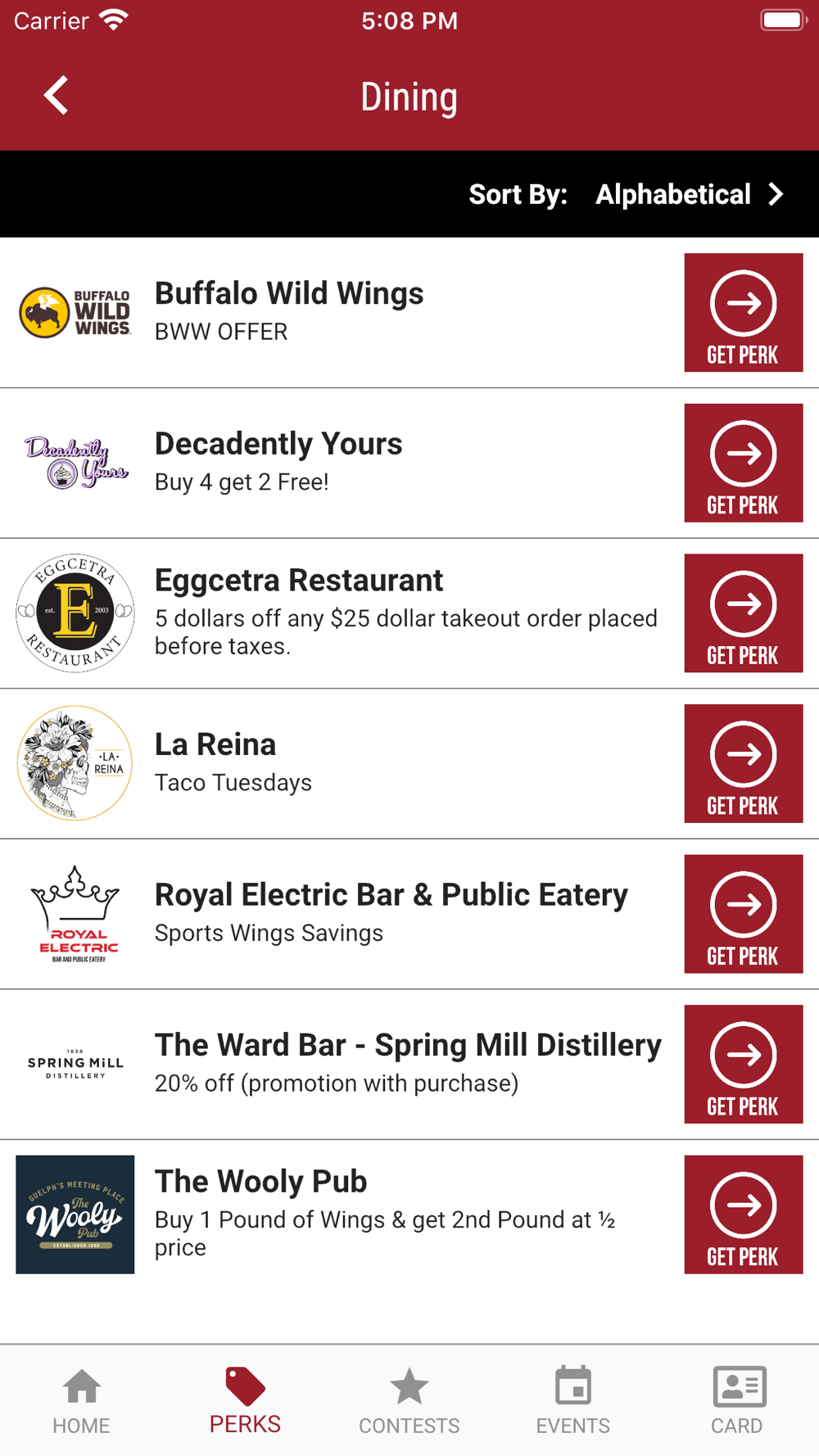This screenshot has height=1456, width=819.
Task: Show the Card tab
Action: [x=737, y=1400]
